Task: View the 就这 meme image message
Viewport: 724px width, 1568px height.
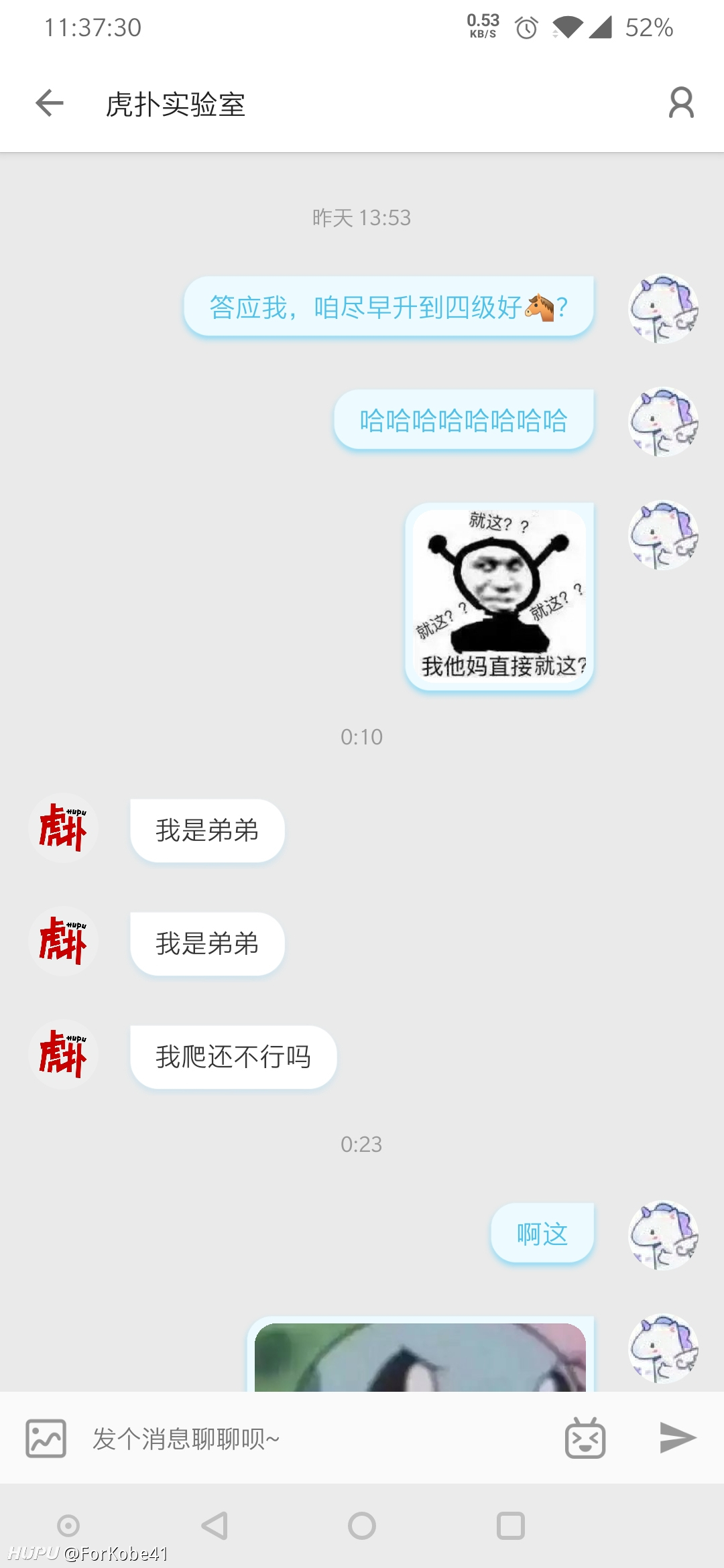Action: [x=499, y=596]
